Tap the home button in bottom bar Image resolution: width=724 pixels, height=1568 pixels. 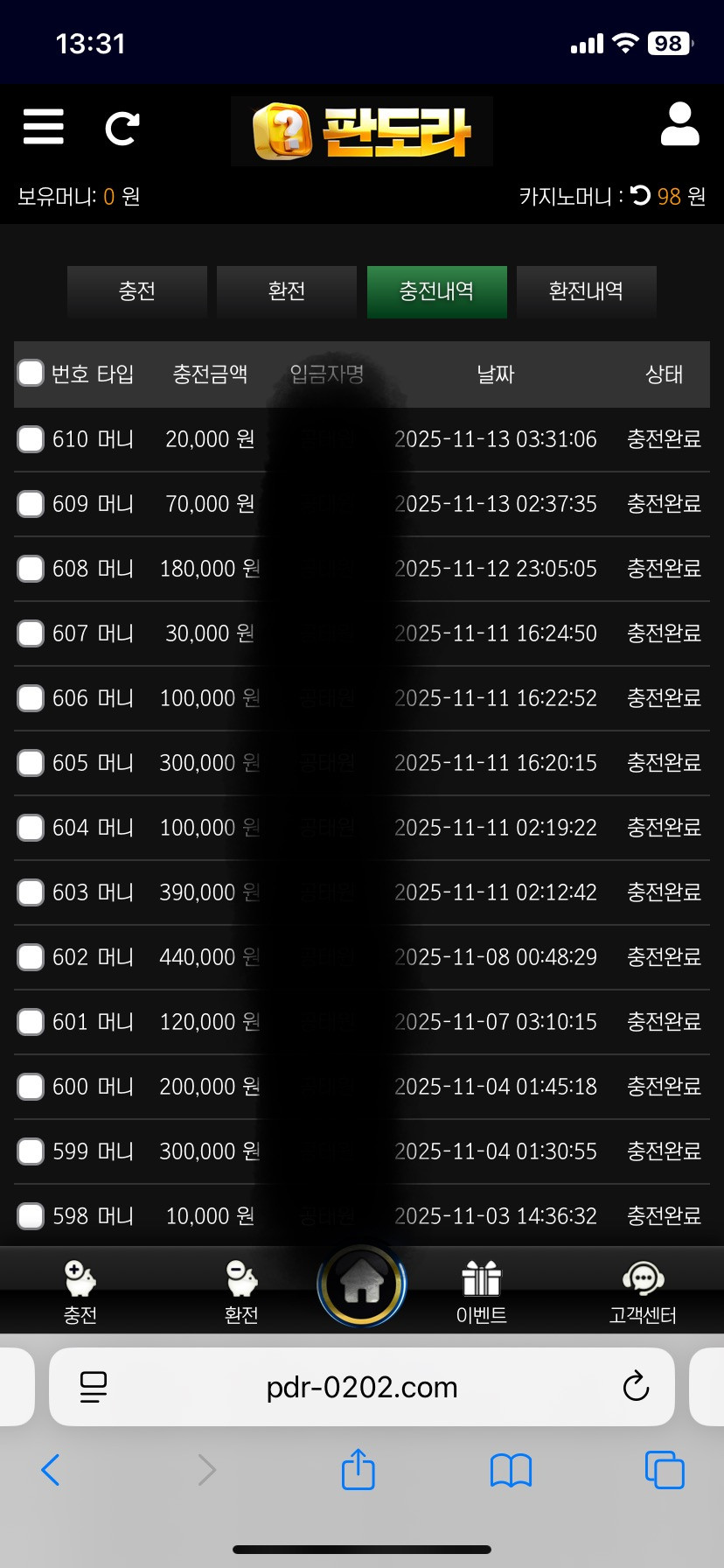point(362,1285)
